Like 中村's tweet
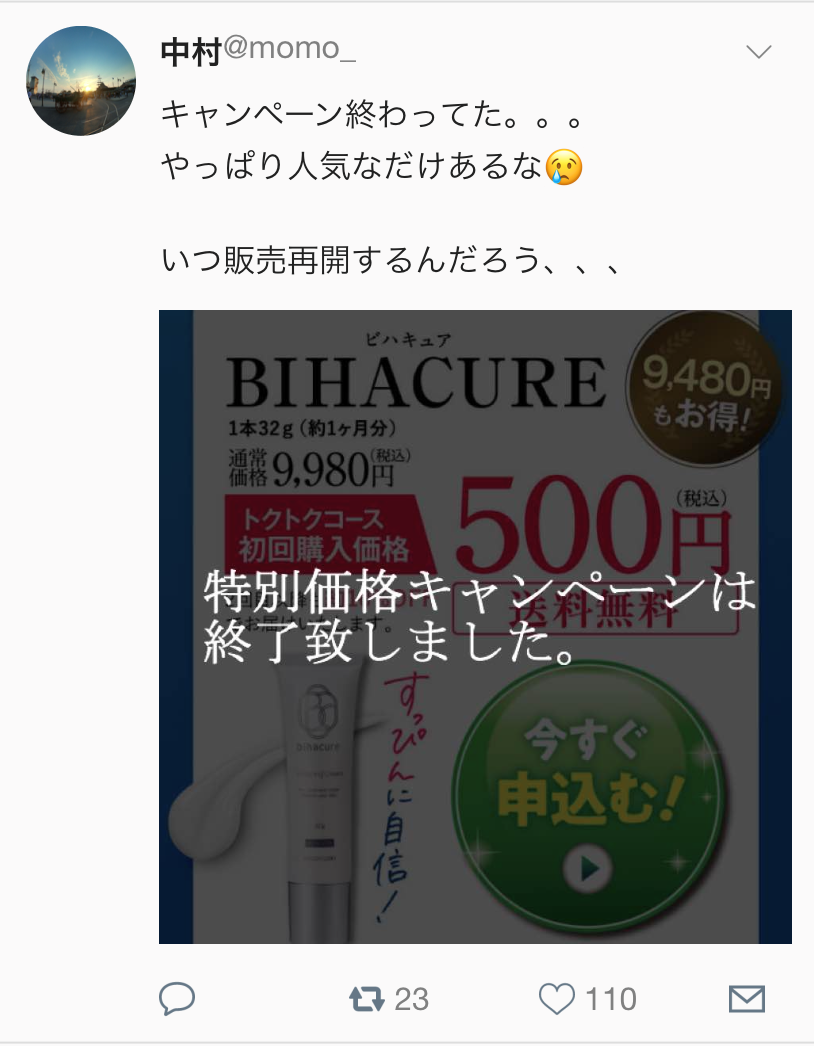 [x=557, y=998]
